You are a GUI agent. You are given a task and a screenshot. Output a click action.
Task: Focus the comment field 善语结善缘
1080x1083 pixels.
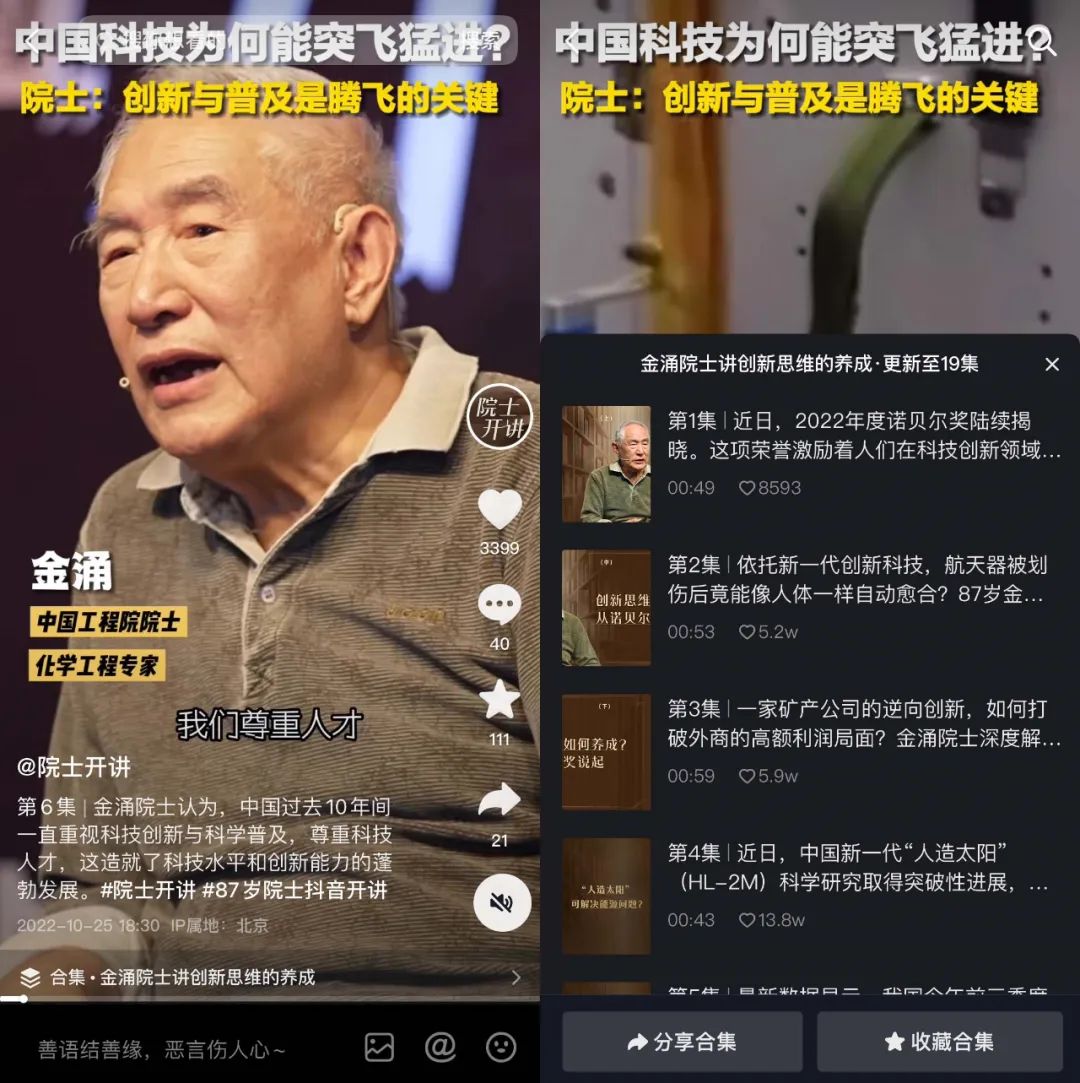tap(162, 1049)
